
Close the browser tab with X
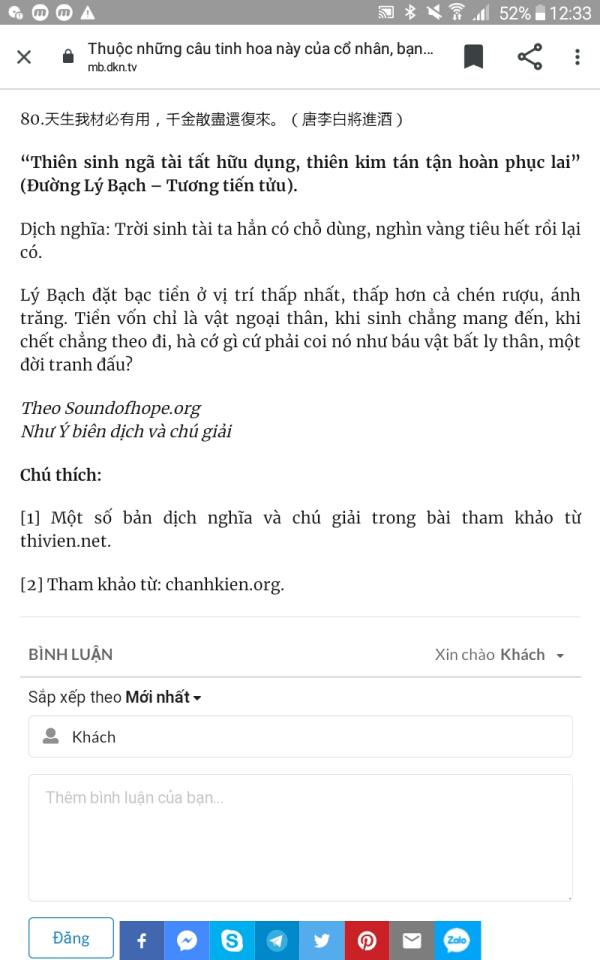(x=24, y=57)
